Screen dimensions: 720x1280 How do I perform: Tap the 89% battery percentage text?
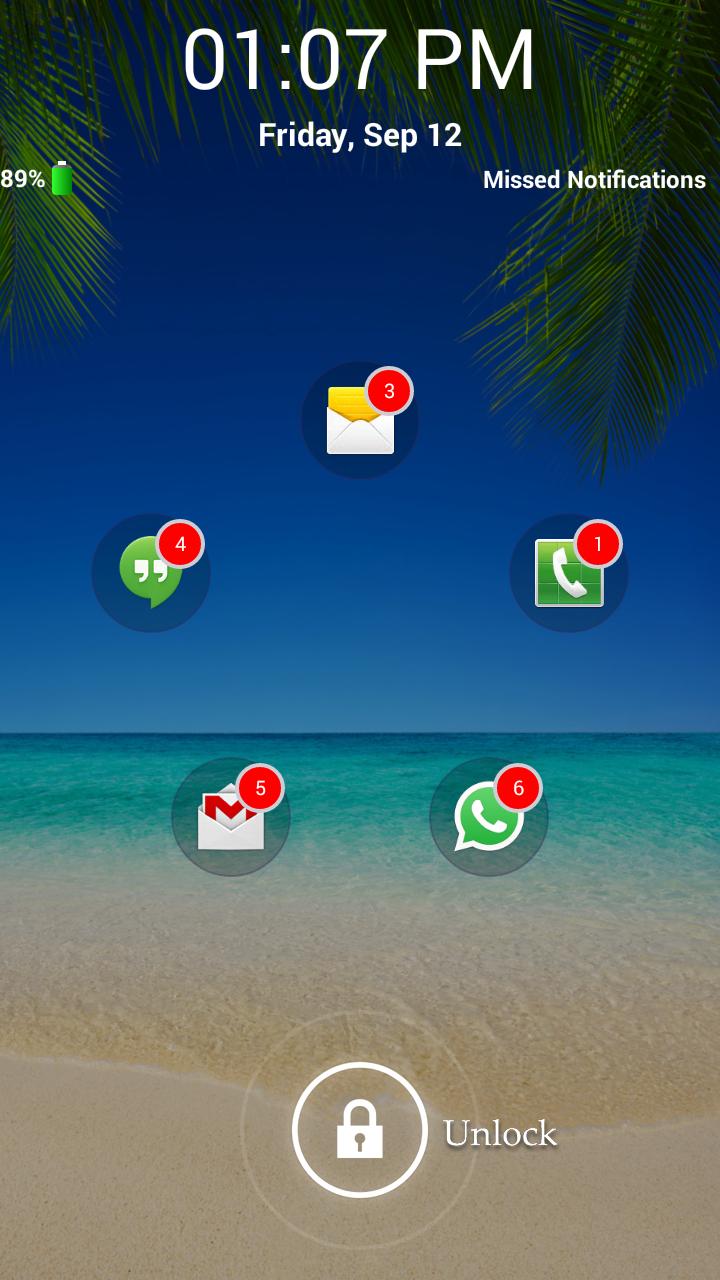pos(22,180)
